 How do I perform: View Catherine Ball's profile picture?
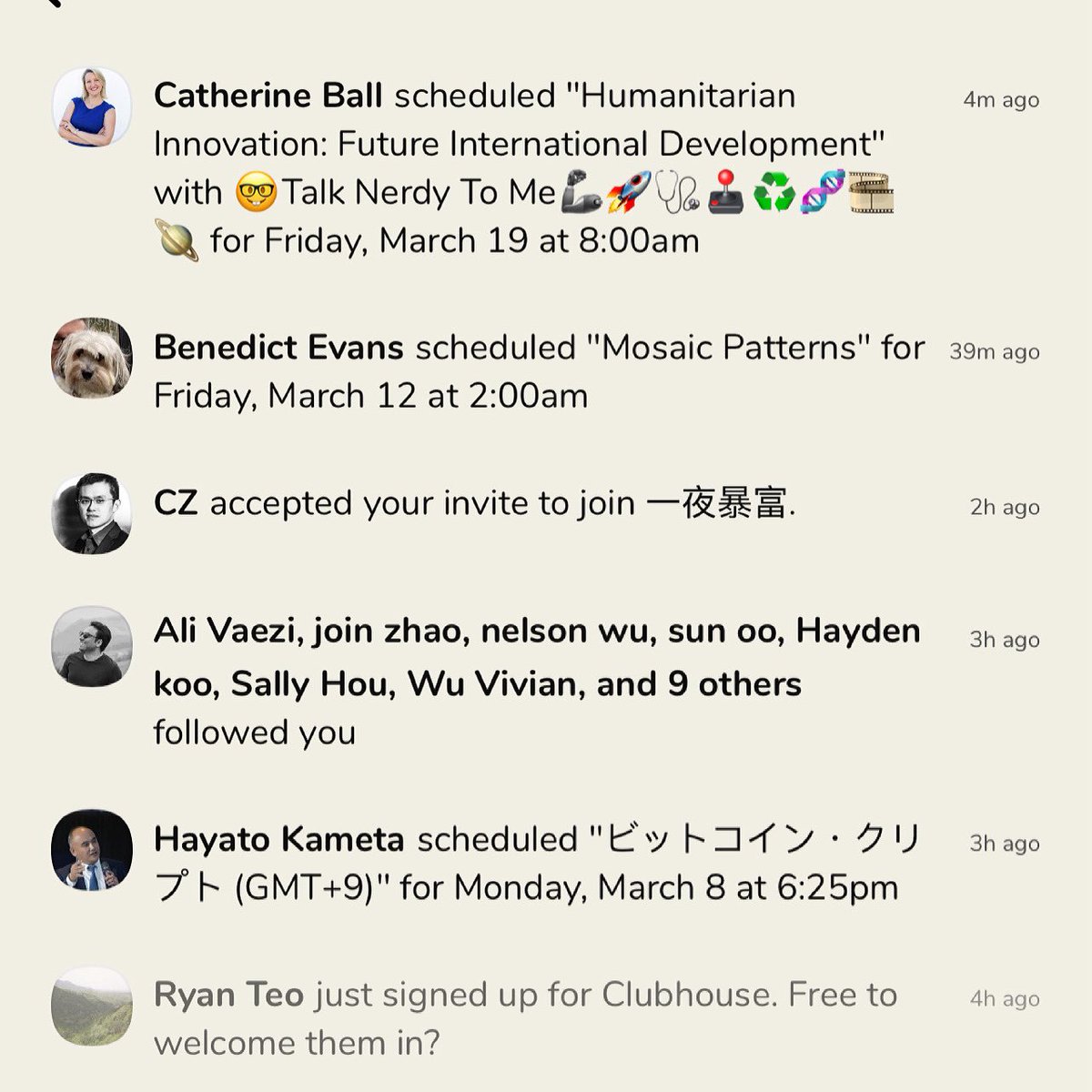point(92,106)
